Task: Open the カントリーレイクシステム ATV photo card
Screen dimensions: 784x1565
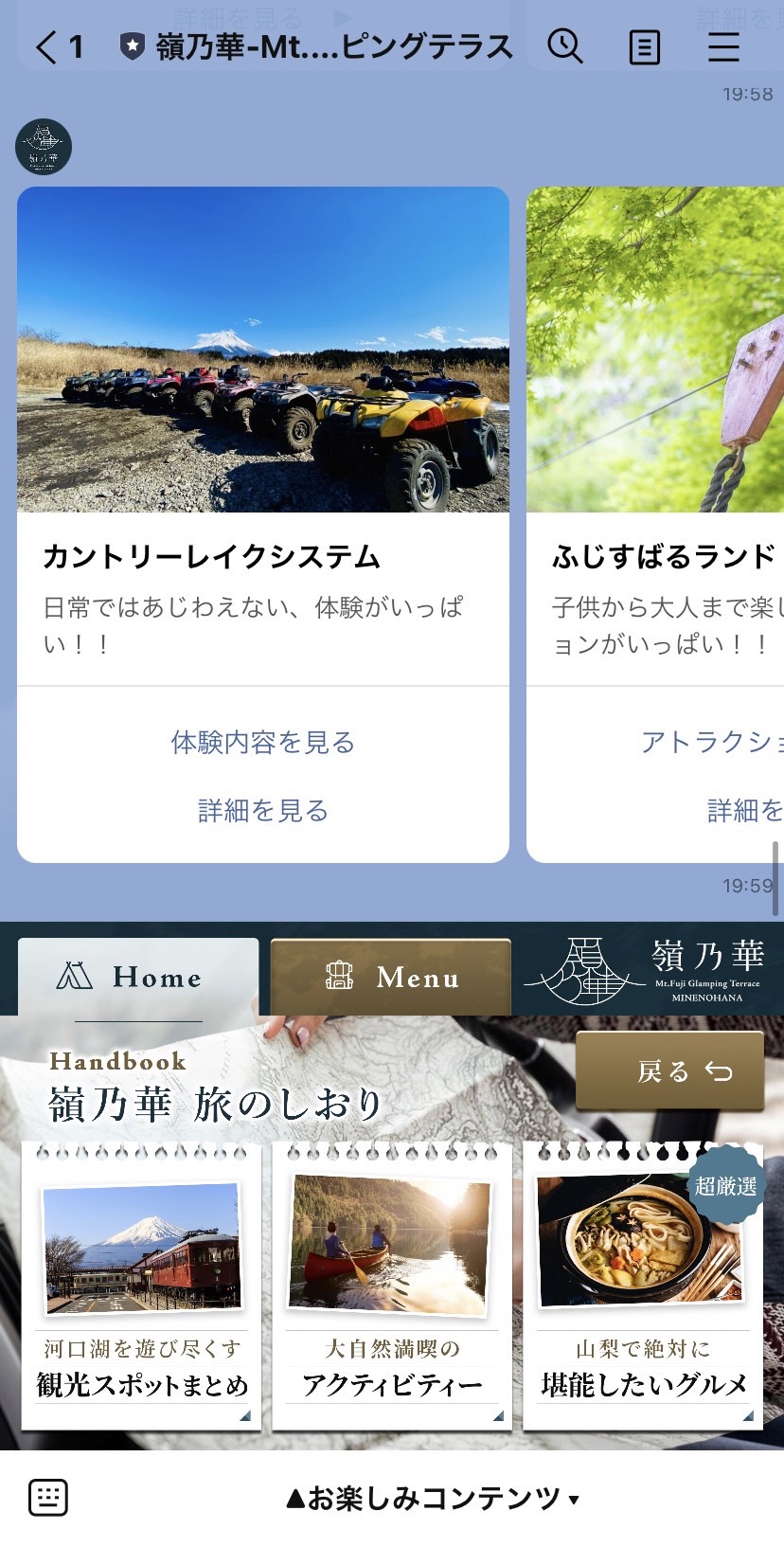Action: [x=263, y=350]
